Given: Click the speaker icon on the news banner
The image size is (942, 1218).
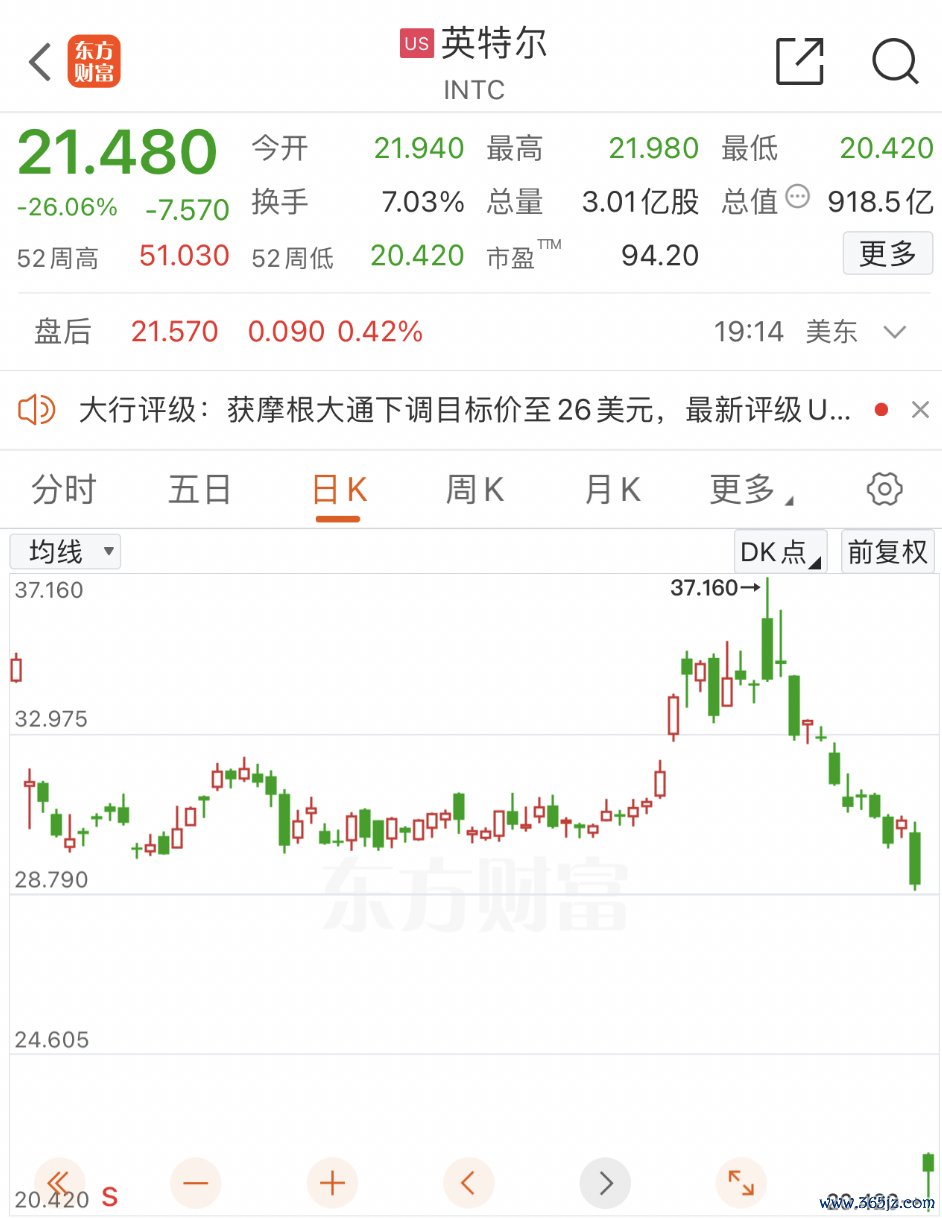Looking at the screenshot, I should coord(37,409).
